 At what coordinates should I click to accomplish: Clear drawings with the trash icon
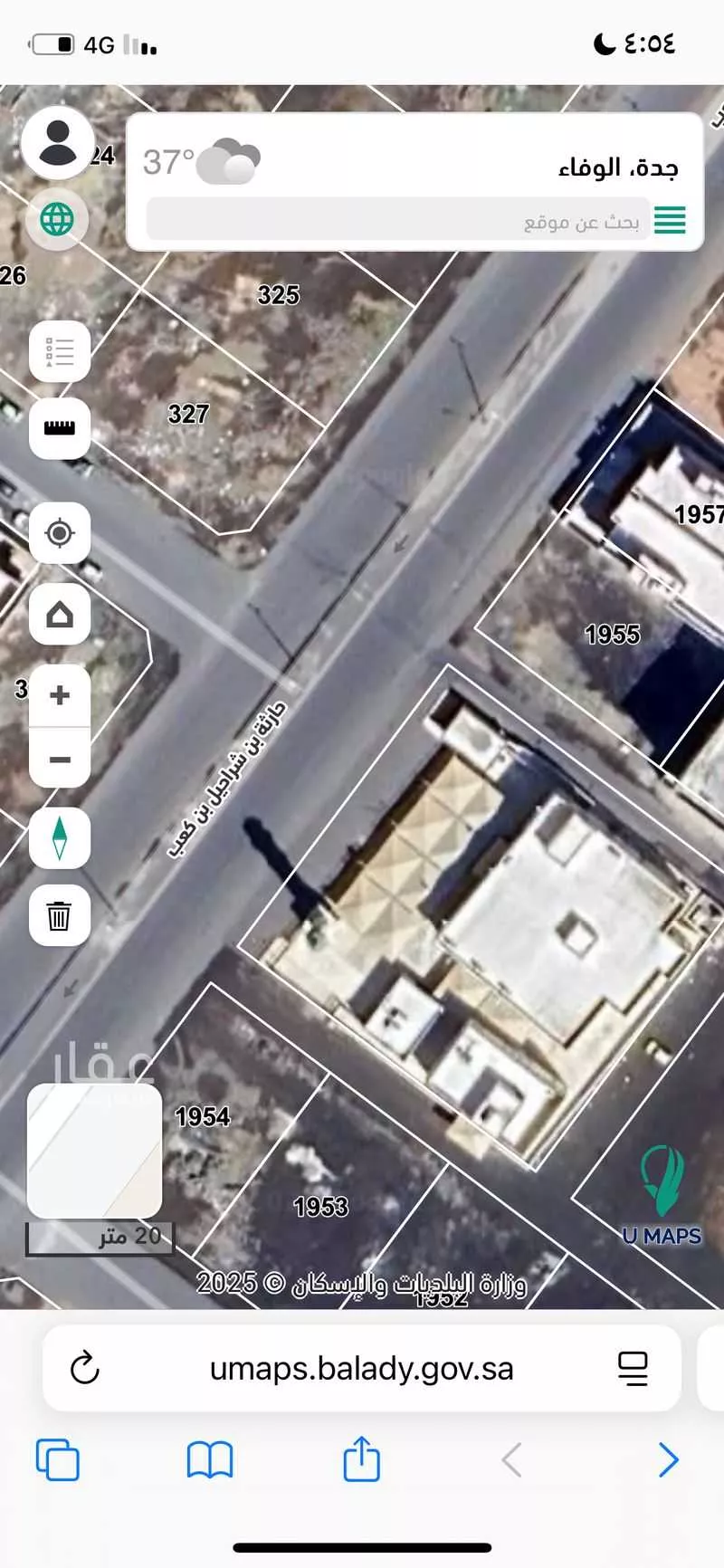pyautogui.click(x=60, y=915)
